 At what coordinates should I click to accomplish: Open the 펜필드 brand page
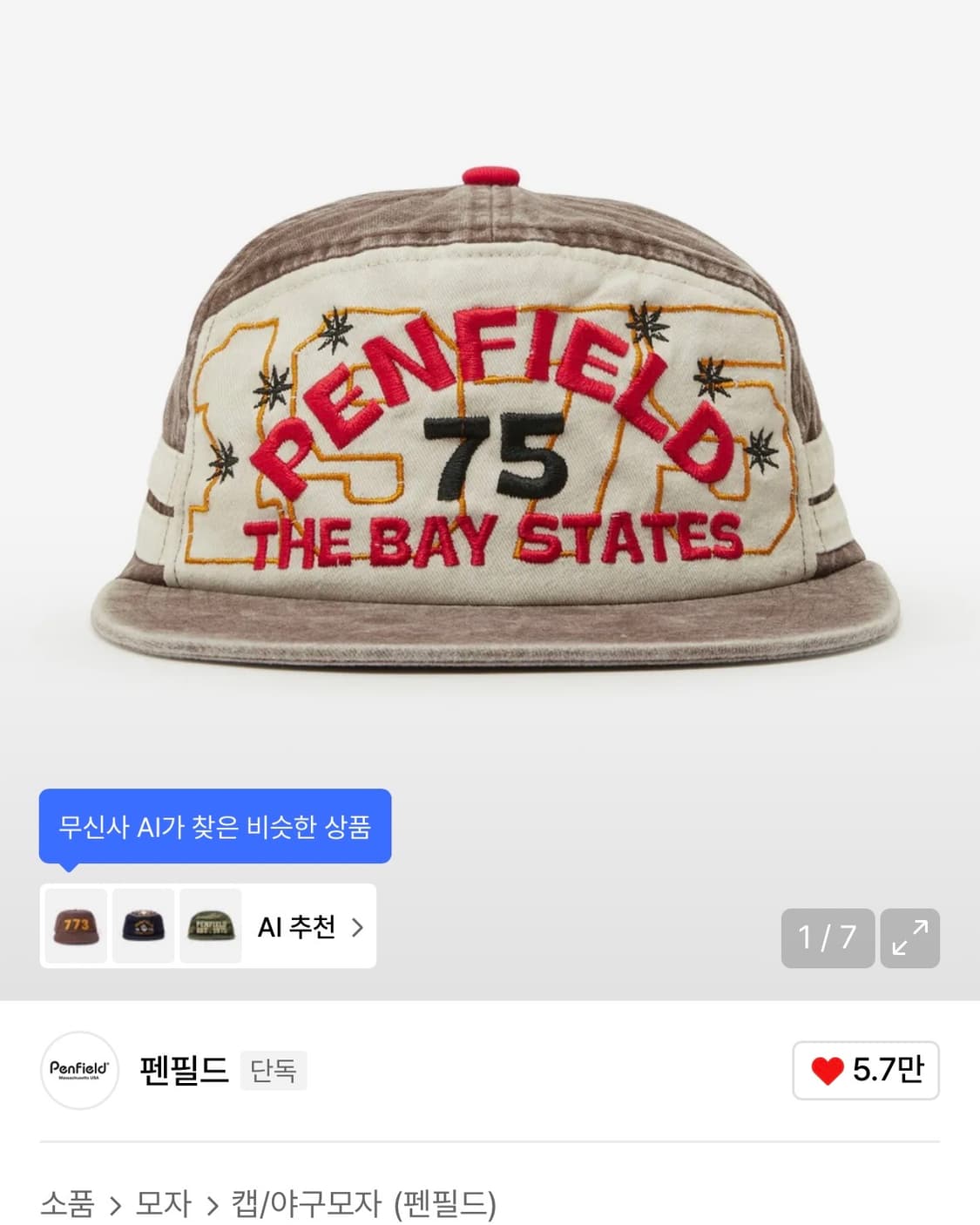click(185, 1071)
